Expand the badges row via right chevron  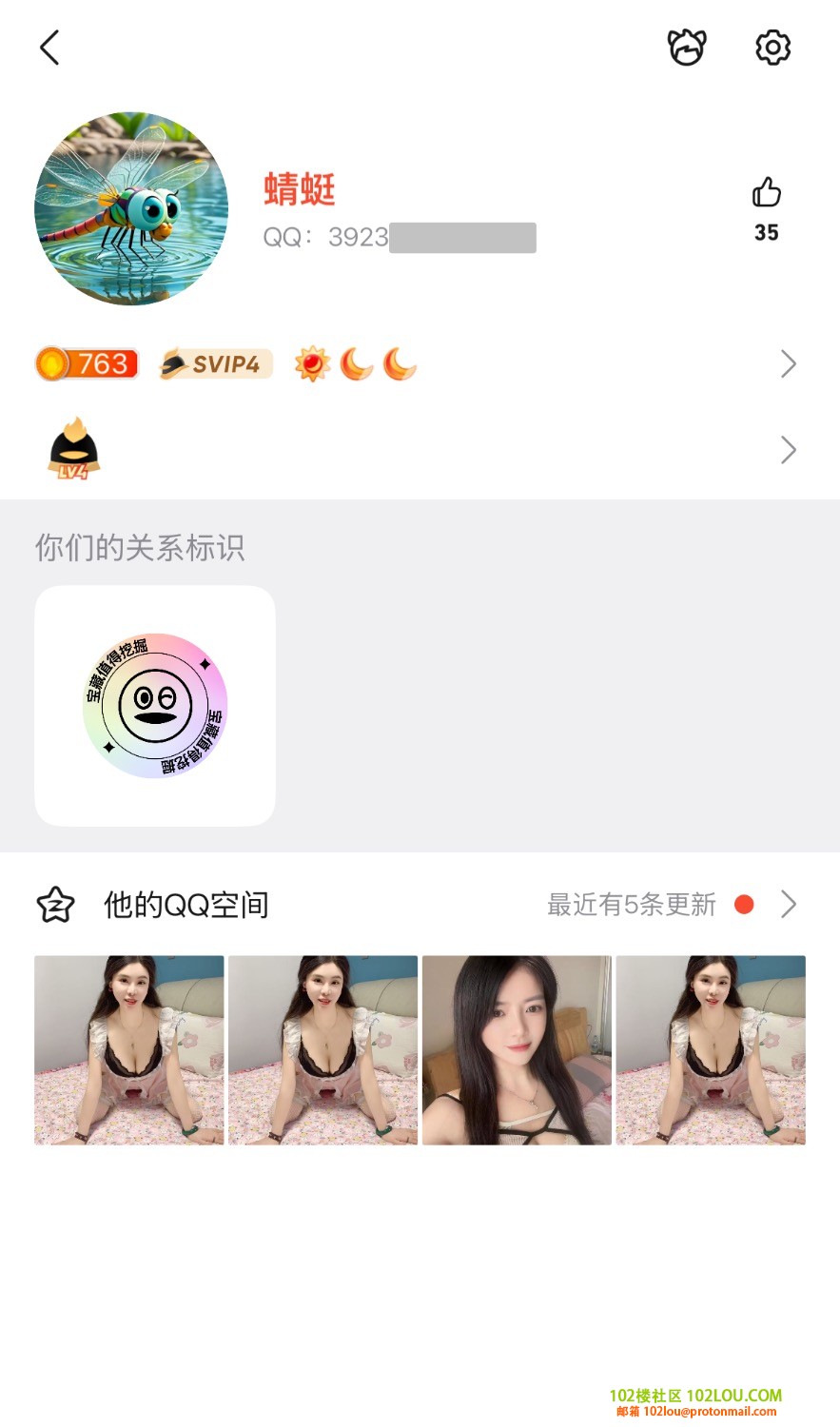coord(789,363)
